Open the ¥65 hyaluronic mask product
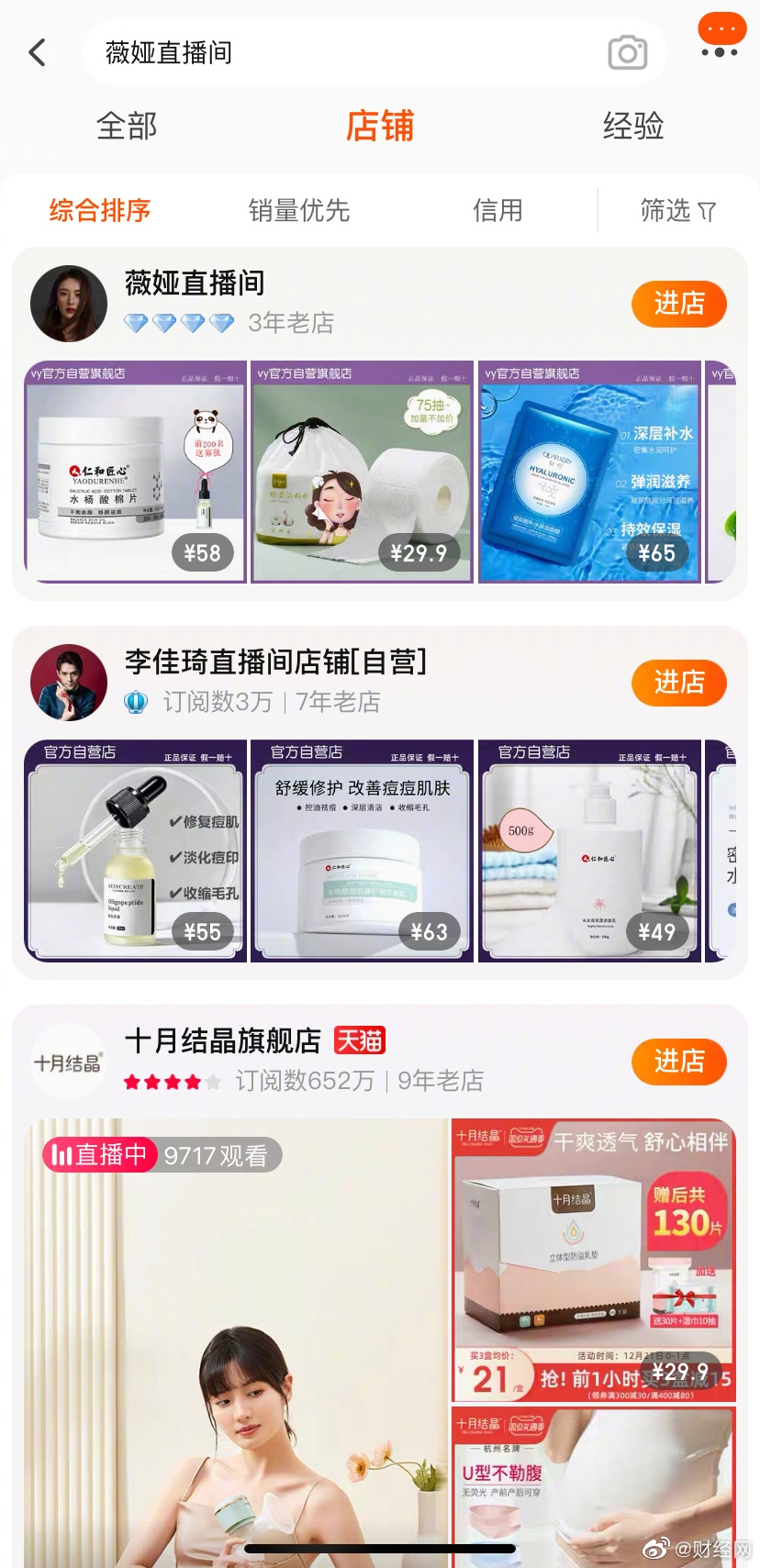The image size is (760, 1568). [589, 473]
